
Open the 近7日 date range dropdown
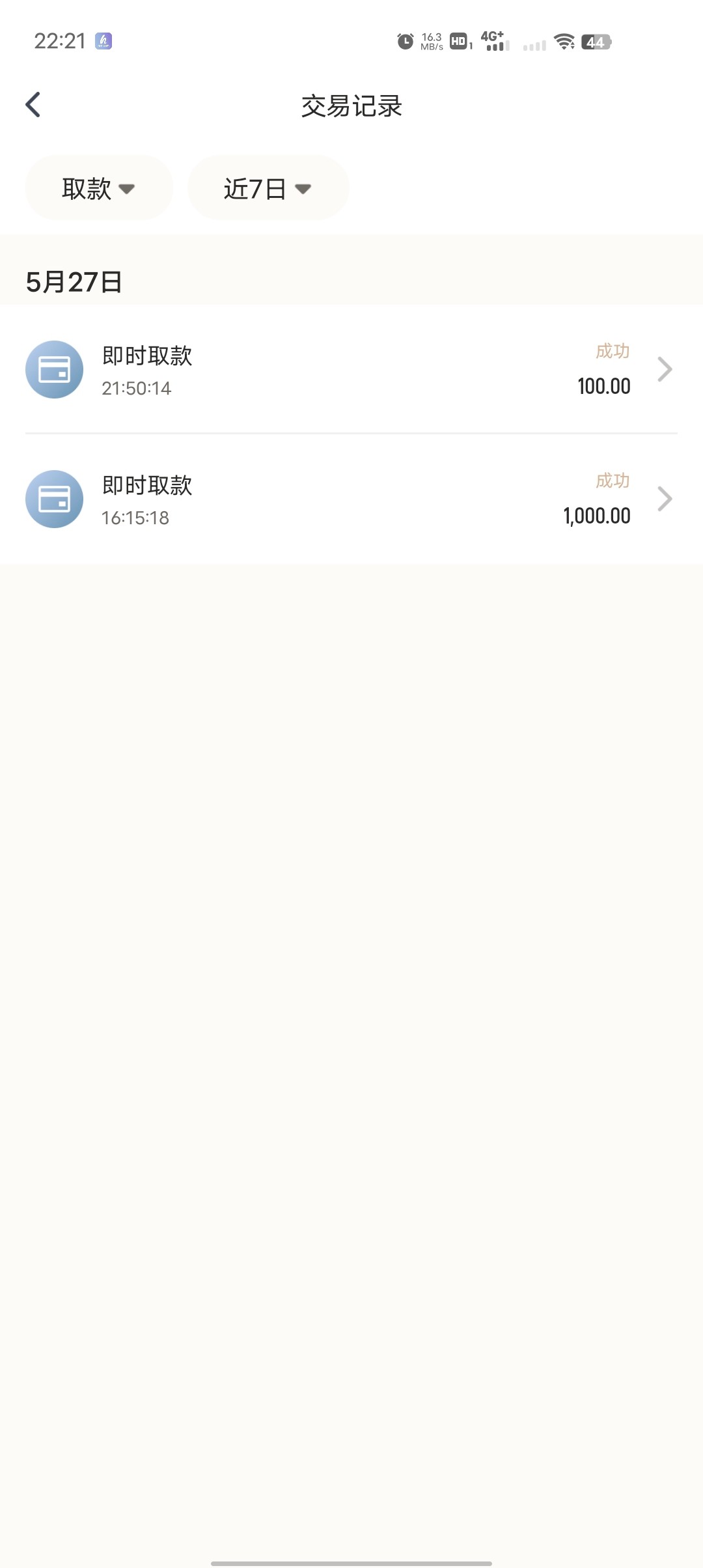coord(268,188)
